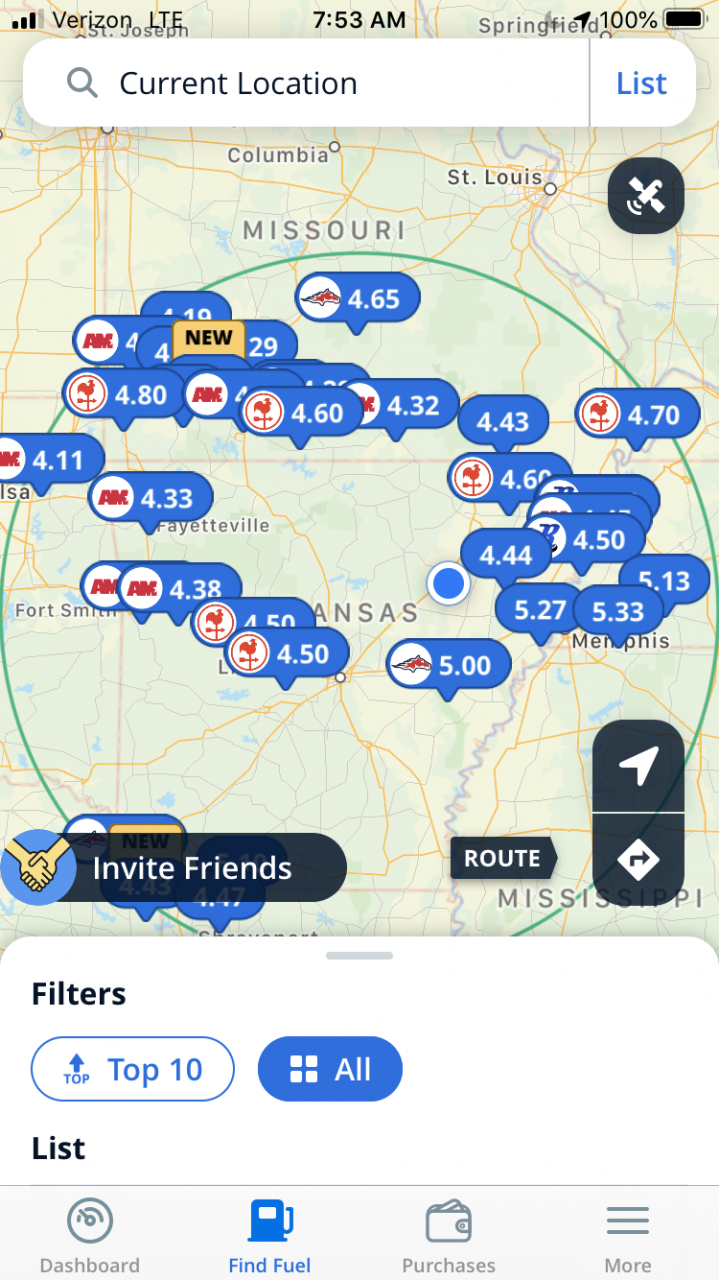The image size is (719, 1280).
Task: Recenter map with the location arrow
Action: 638,766
